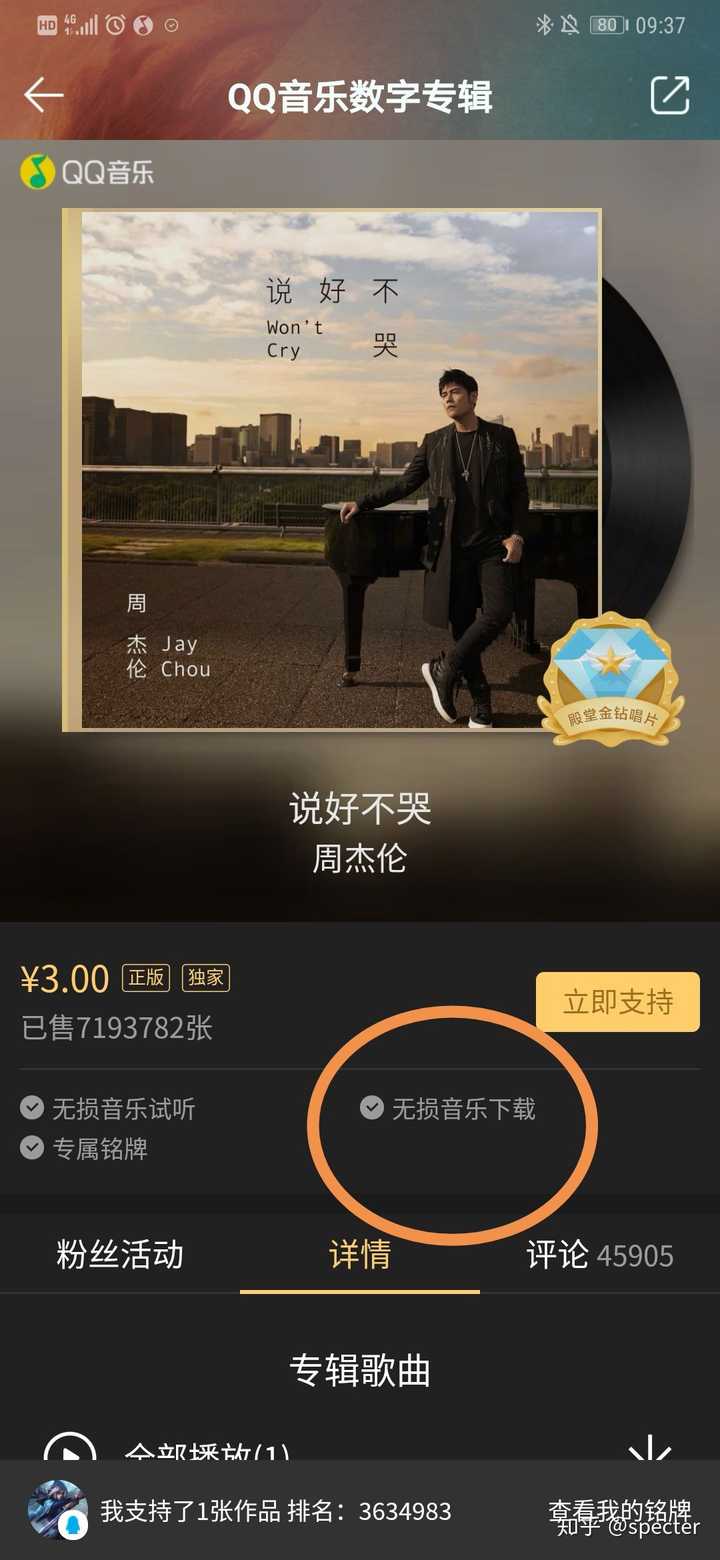The height and width of the screenshot is (1560, 720).
Task: Expand the 独家 label details
Action: click(206, 978)
